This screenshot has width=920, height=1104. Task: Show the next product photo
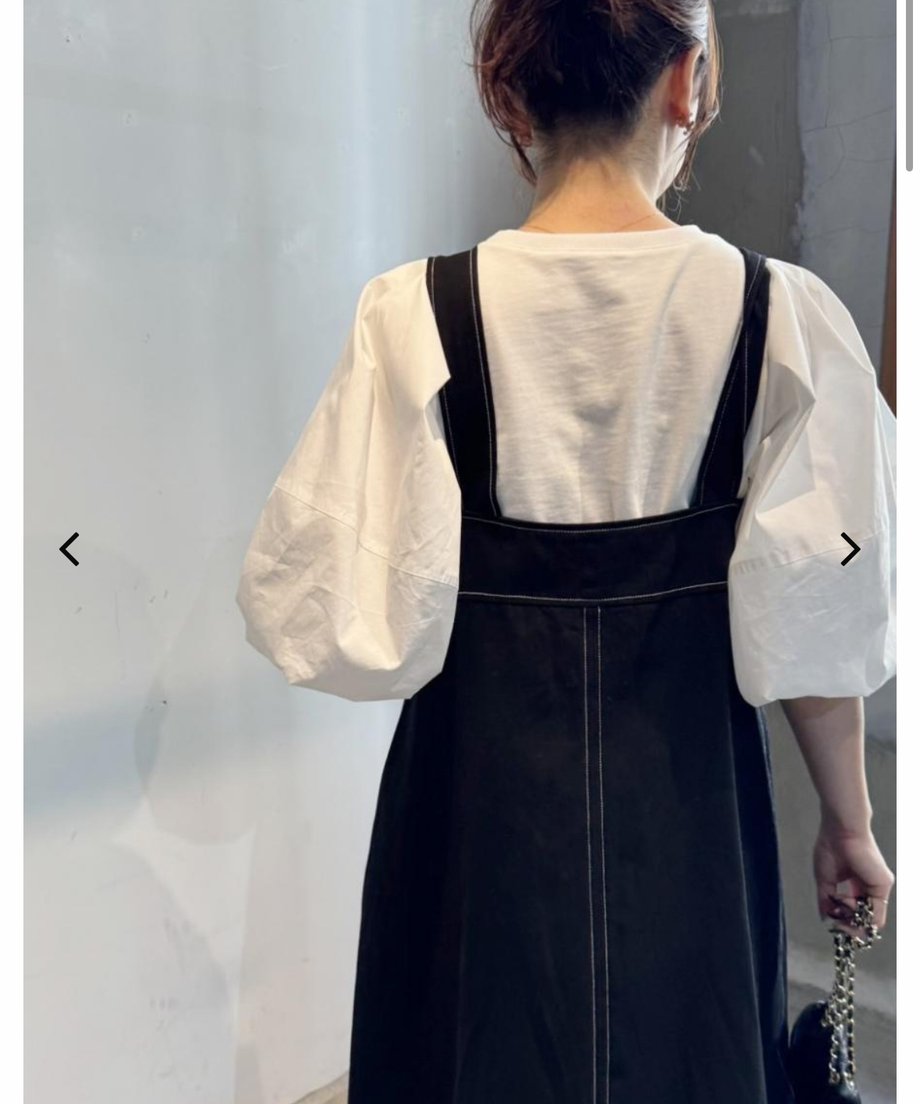pyautogui.click(x=849, y=549)
